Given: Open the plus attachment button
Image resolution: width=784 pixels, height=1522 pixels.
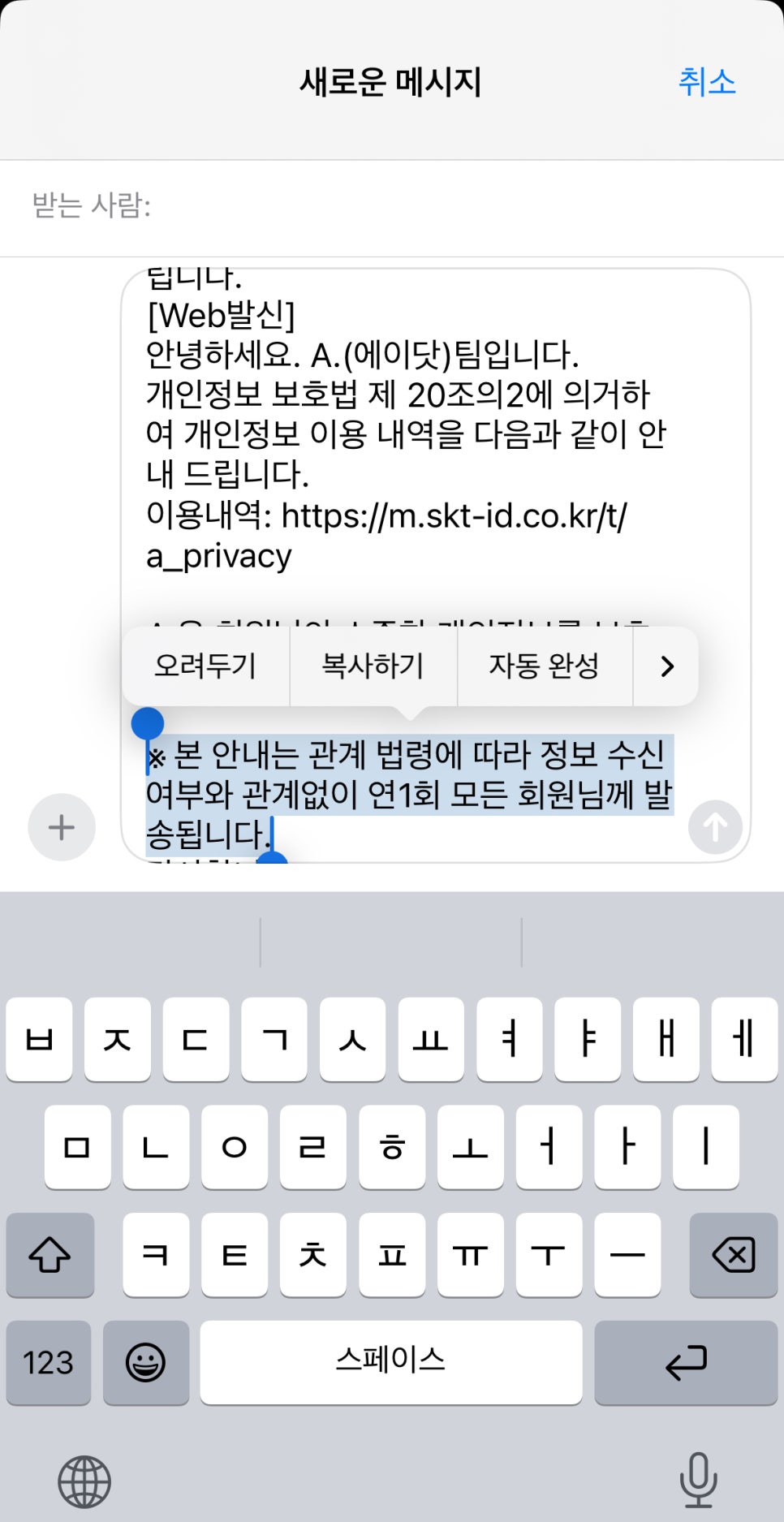Looking at the screenshot, I should [62, 827].
